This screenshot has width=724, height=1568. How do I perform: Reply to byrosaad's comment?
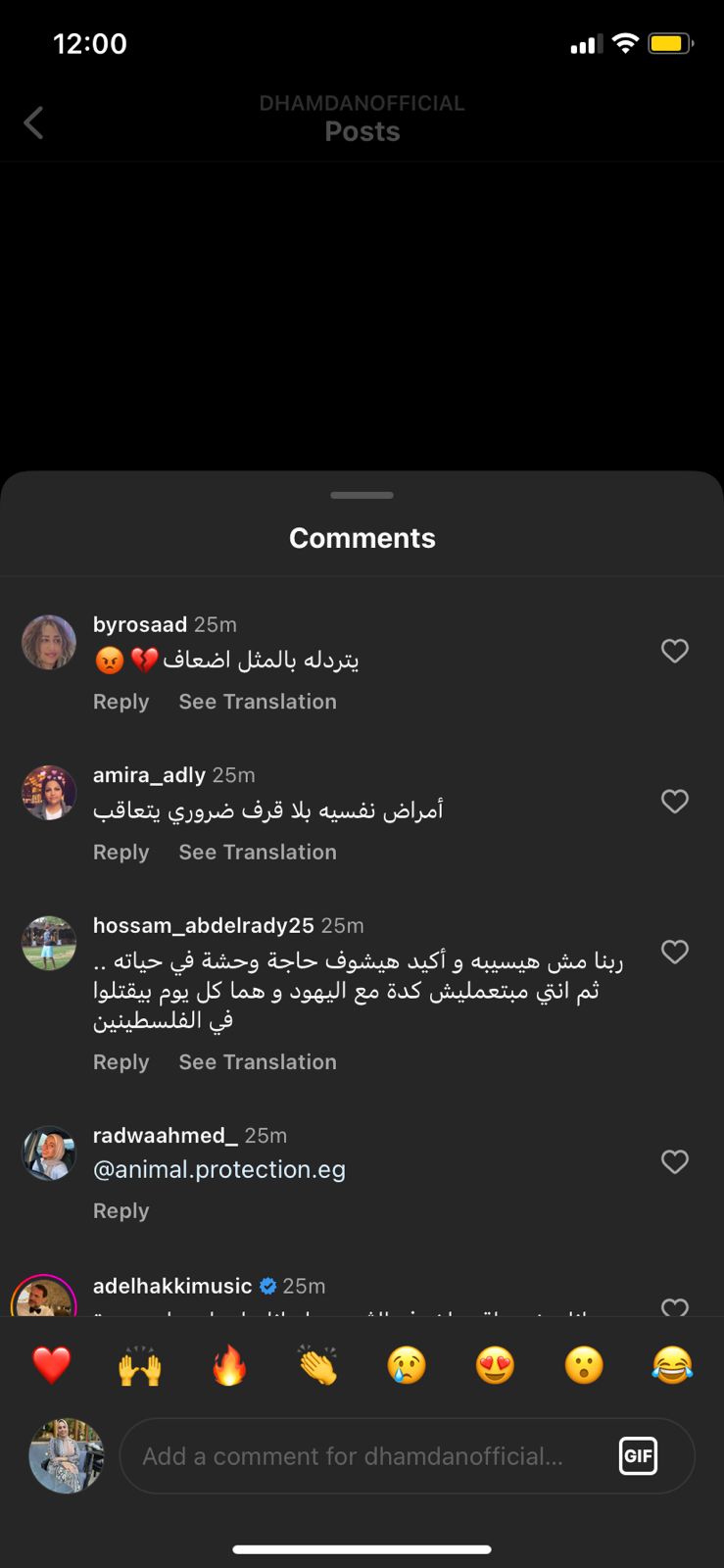(121, 702)
